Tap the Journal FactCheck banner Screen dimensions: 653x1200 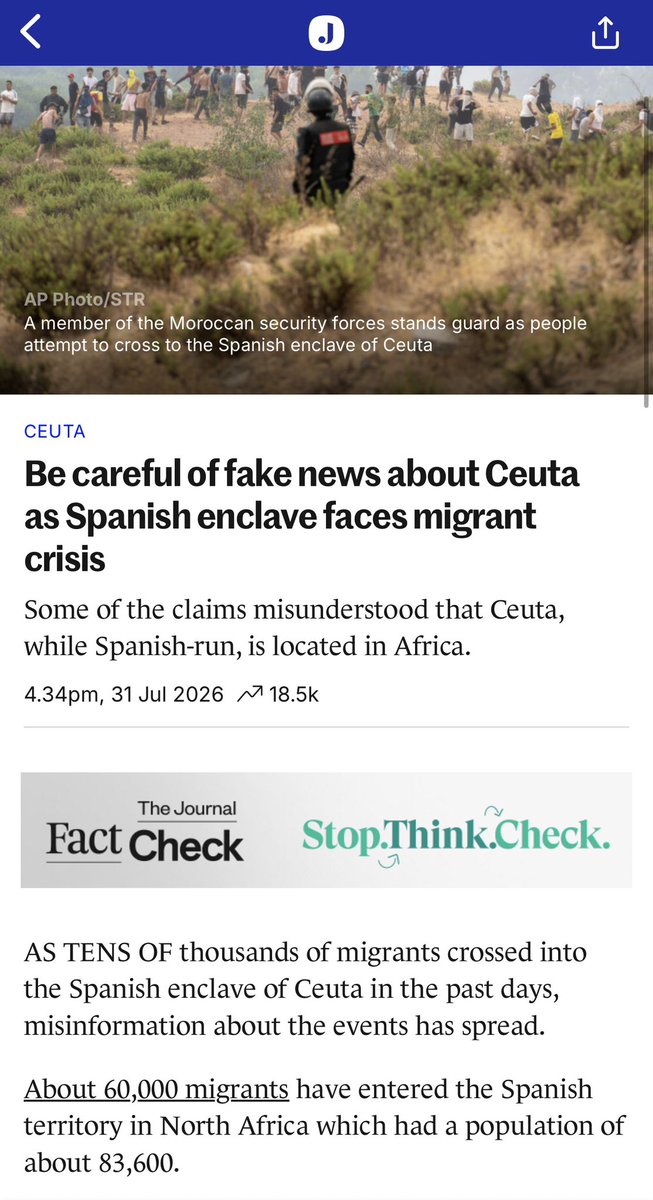(326, 830)
